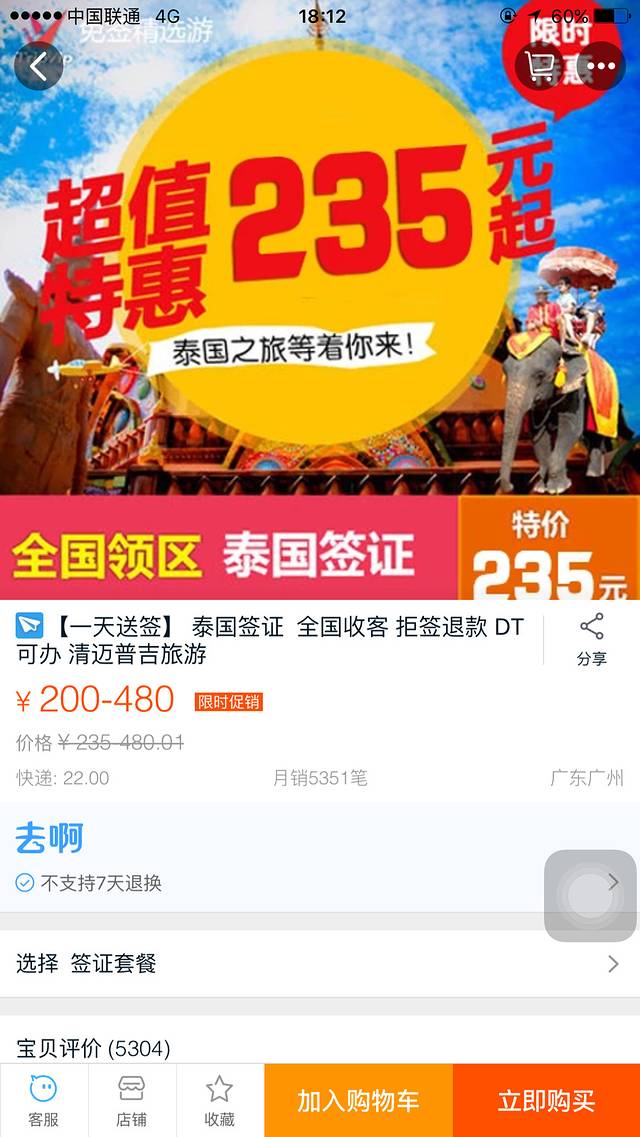Open 选择 签证套餐 package options

click(x=318, y=964)
